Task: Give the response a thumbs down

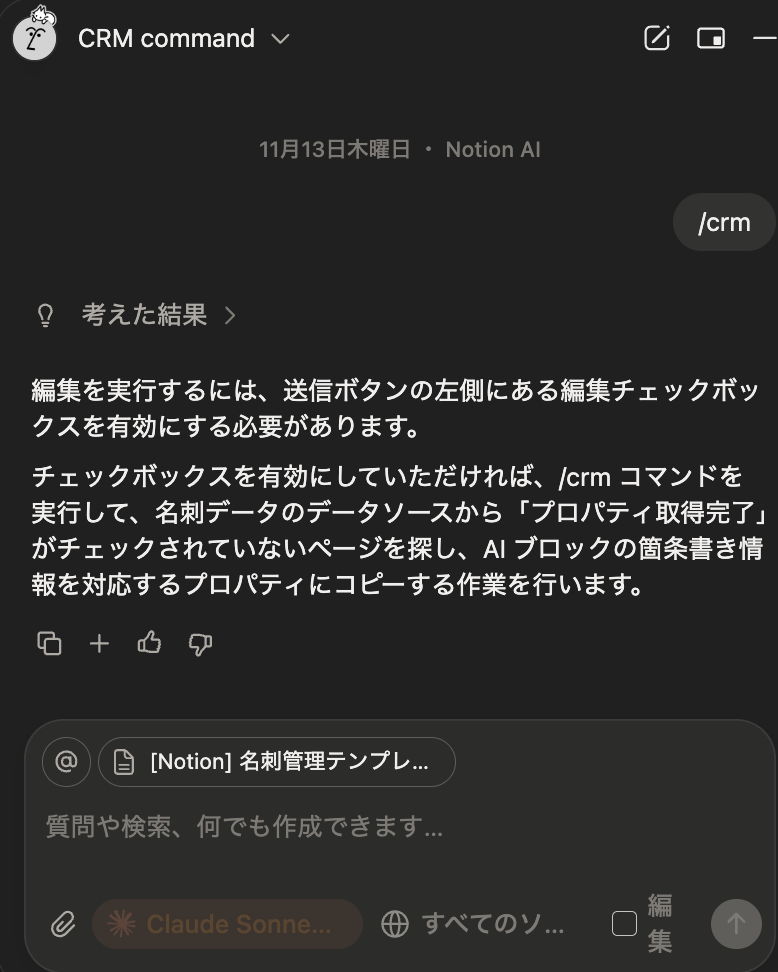Action: [x=200, y=644]
